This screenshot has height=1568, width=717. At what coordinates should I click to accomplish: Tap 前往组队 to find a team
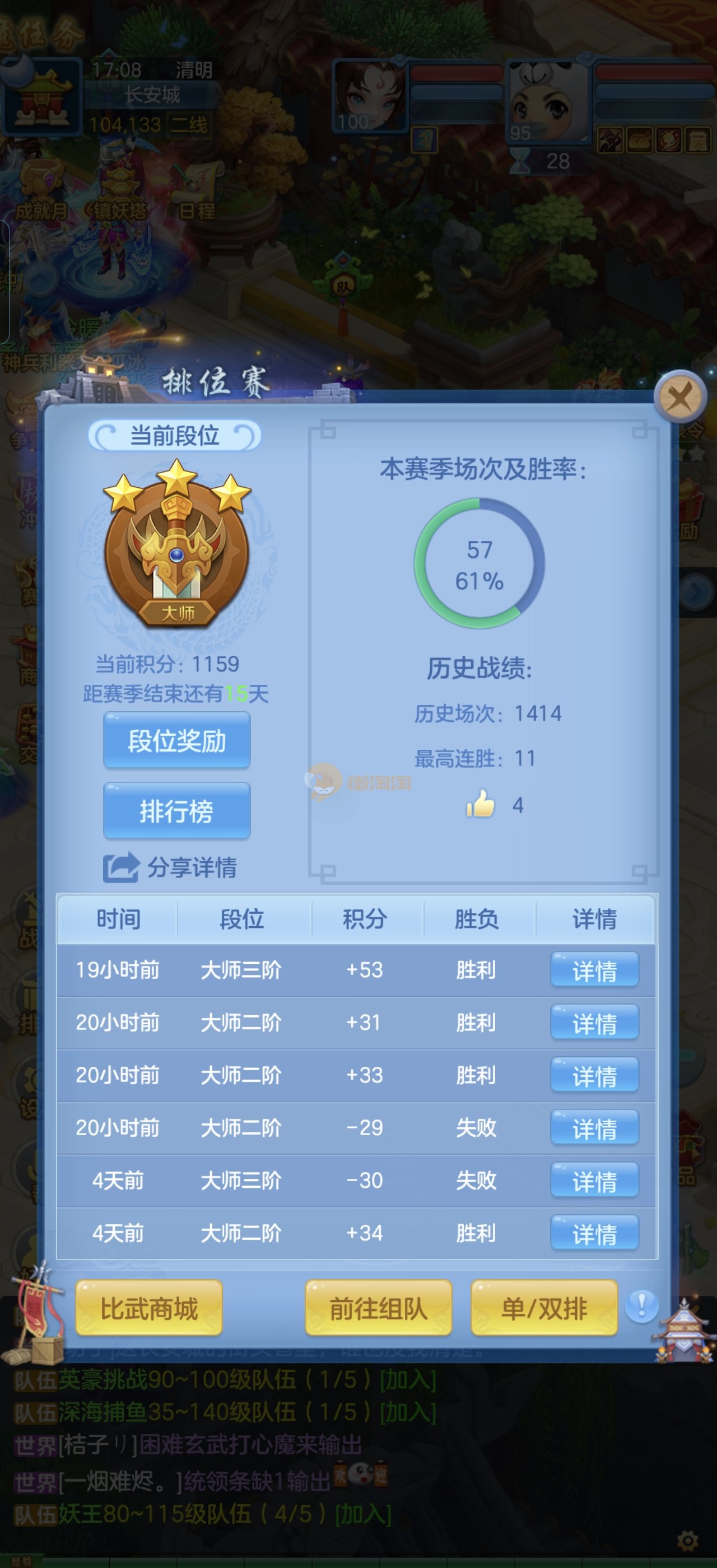point(378,1308)
